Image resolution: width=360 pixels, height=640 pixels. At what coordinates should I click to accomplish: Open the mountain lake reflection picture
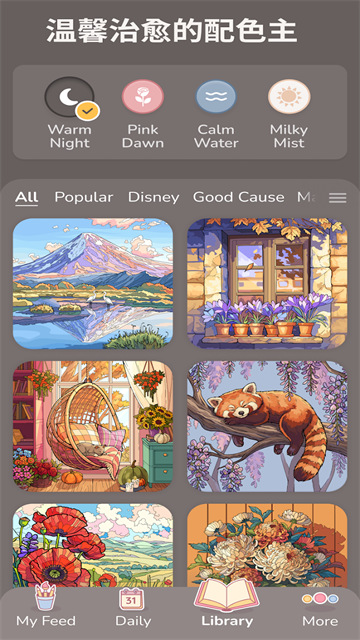(x=93, y=283)
